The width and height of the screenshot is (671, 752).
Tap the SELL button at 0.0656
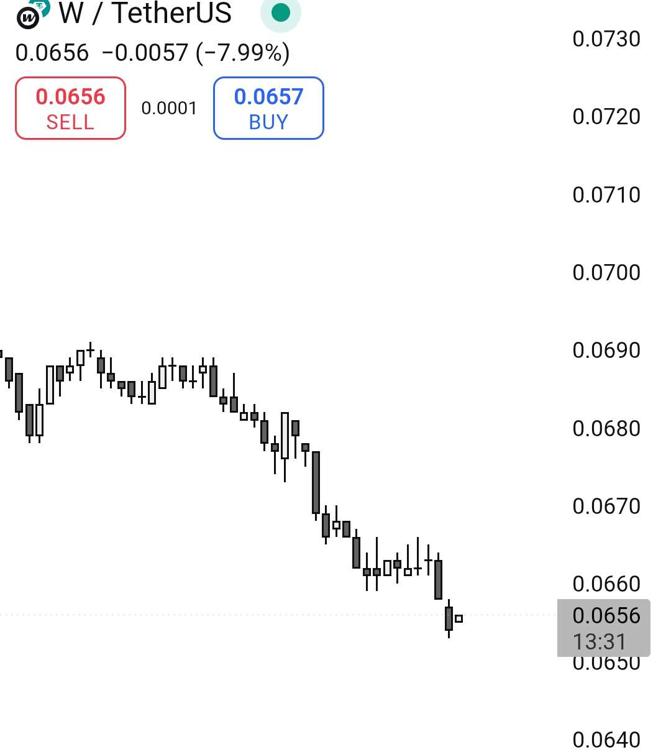click(70, 108)
